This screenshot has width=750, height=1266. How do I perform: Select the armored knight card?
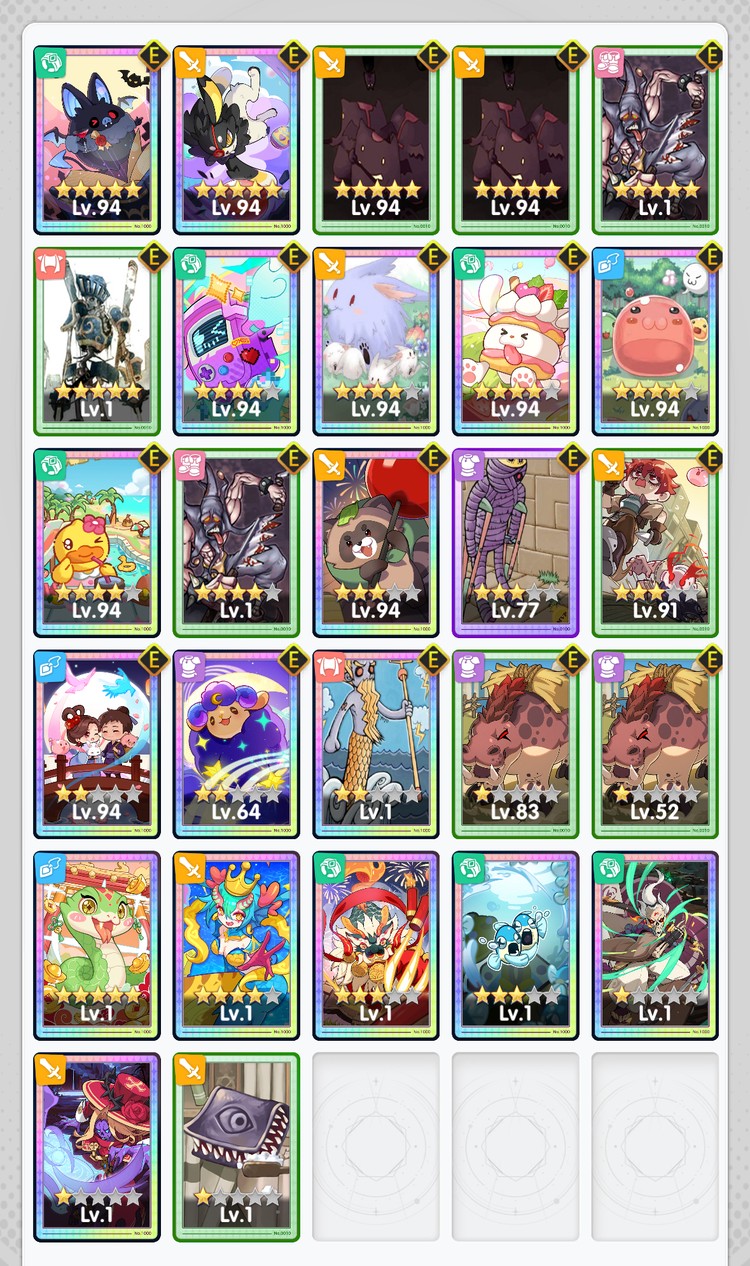pos(96,341)
